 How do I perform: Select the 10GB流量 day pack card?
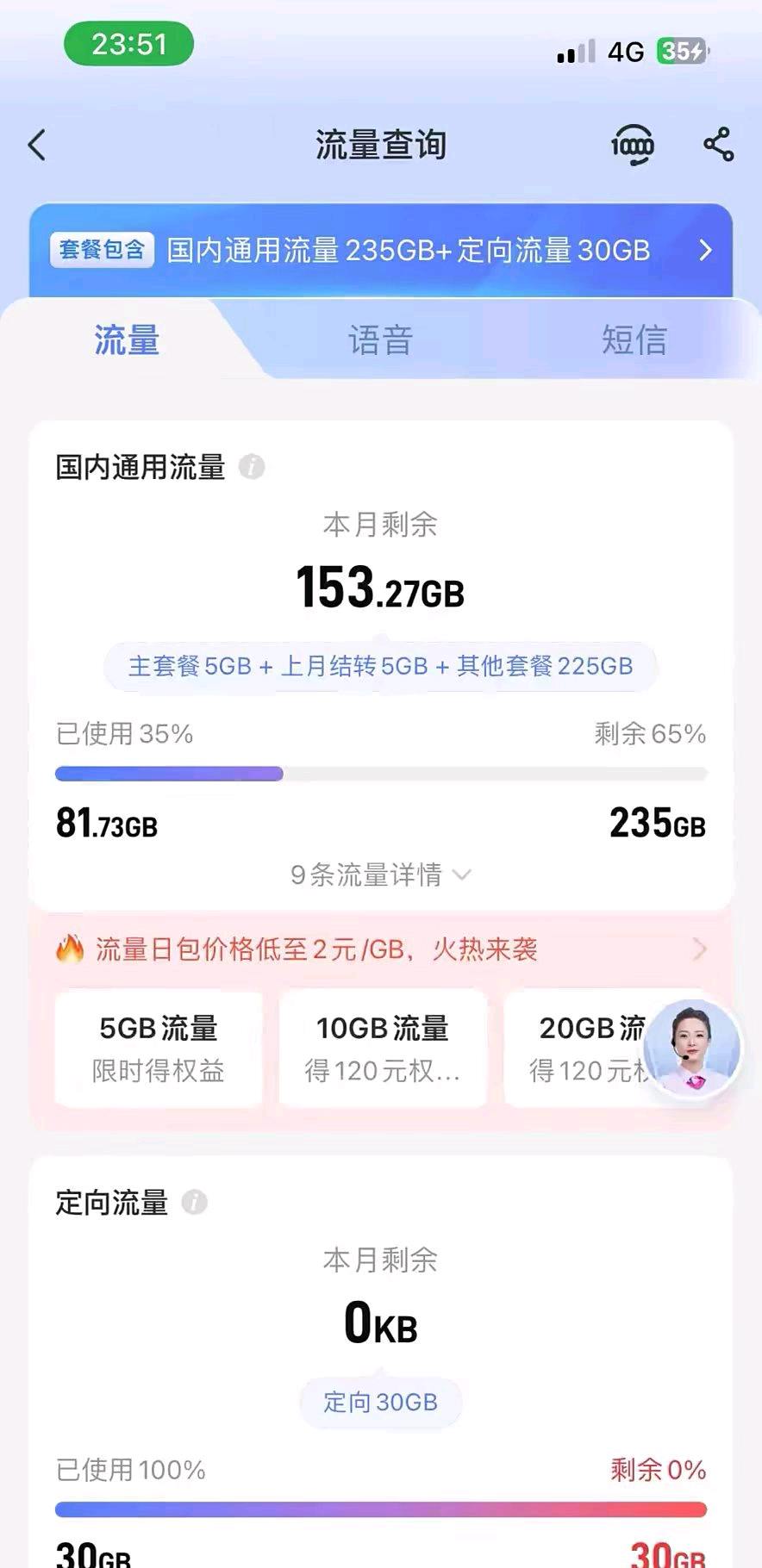tap(382, 1048)
